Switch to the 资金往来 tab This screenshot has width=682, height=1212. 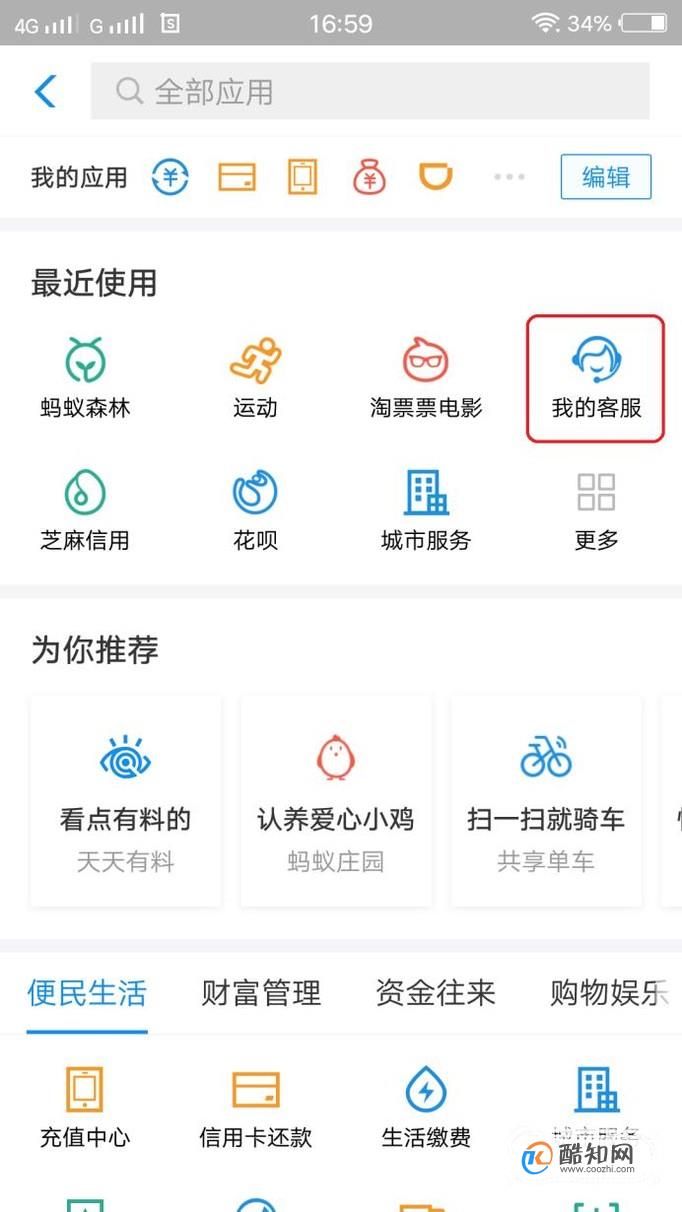[x=435, y=993]
